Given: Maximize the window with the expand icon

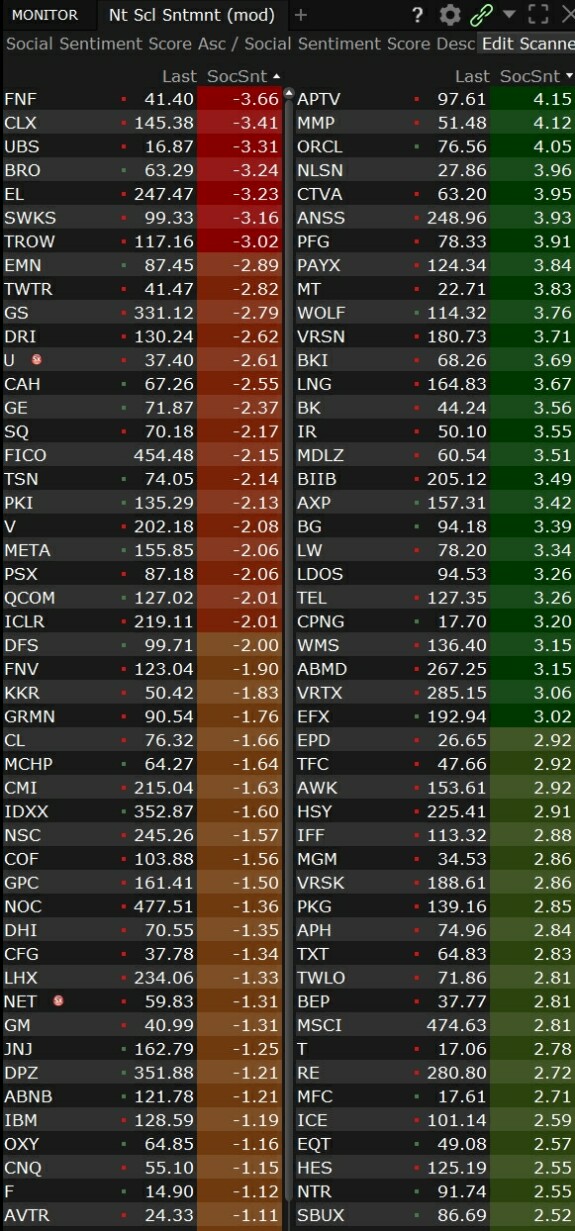Looking at the screenshot, I should 538,15.
